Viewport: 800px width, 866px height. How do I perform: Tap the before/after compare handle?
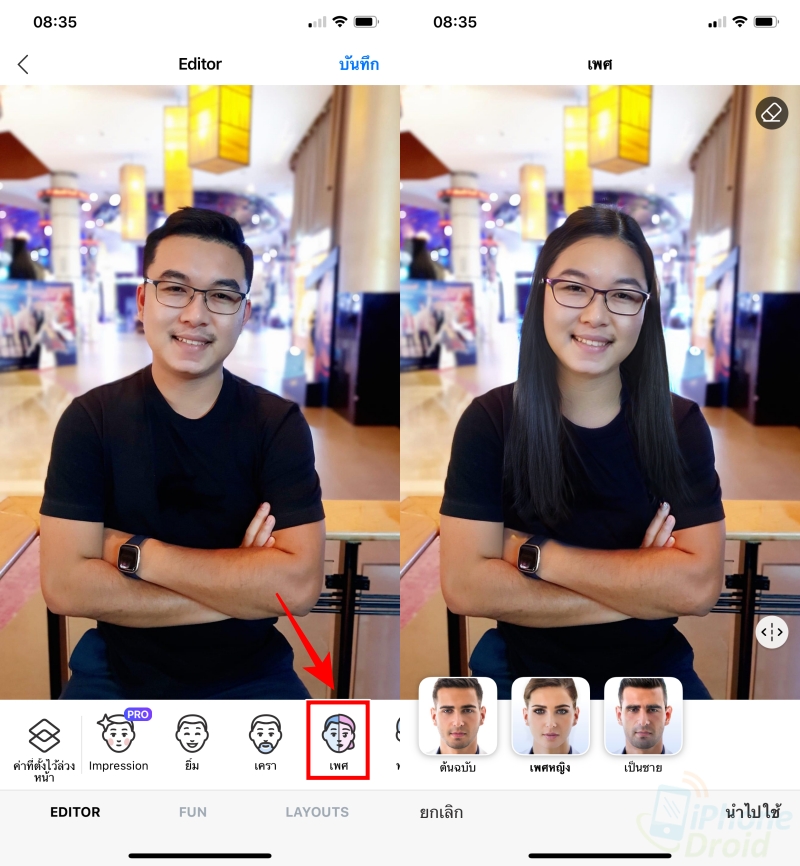coord(771,632)
